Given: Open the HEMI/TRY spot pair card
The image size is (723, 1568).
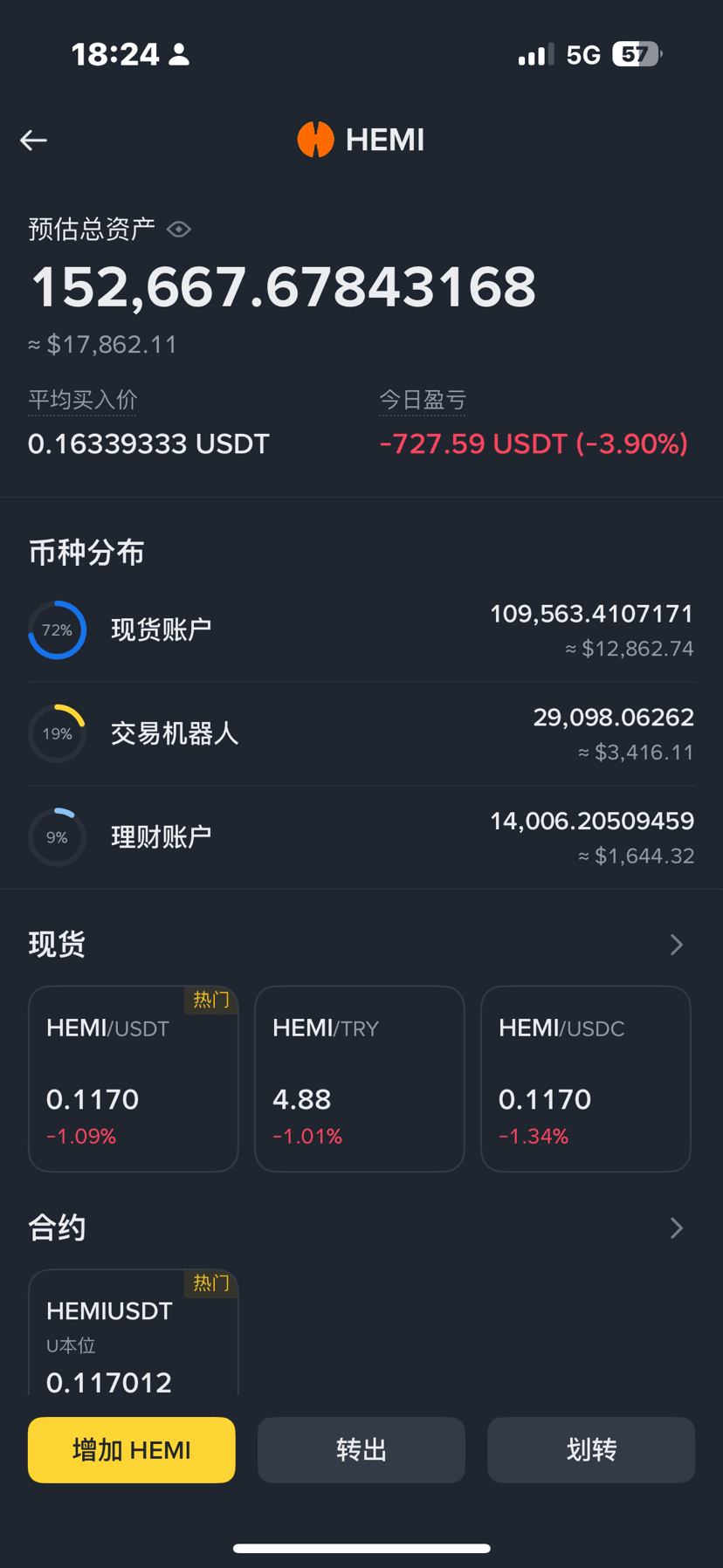Looking at the screenshot, I should pos(360,1079).
